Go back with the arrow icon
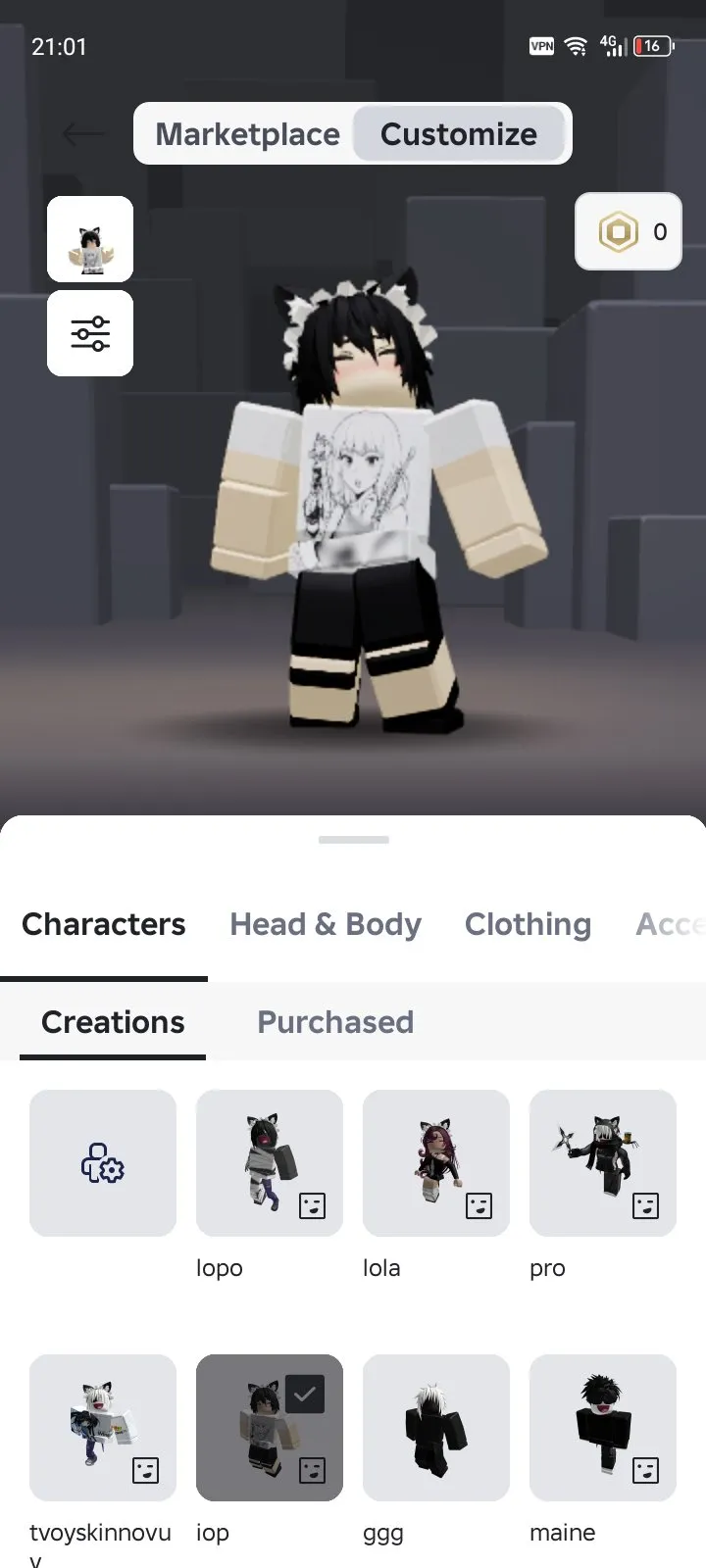706x1568 pixels. 84,134
